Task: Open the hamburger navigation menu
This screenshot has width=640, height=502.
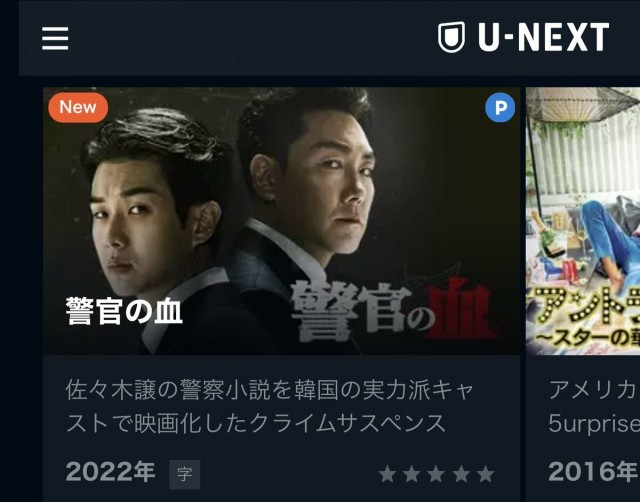Action: [55, 38]
